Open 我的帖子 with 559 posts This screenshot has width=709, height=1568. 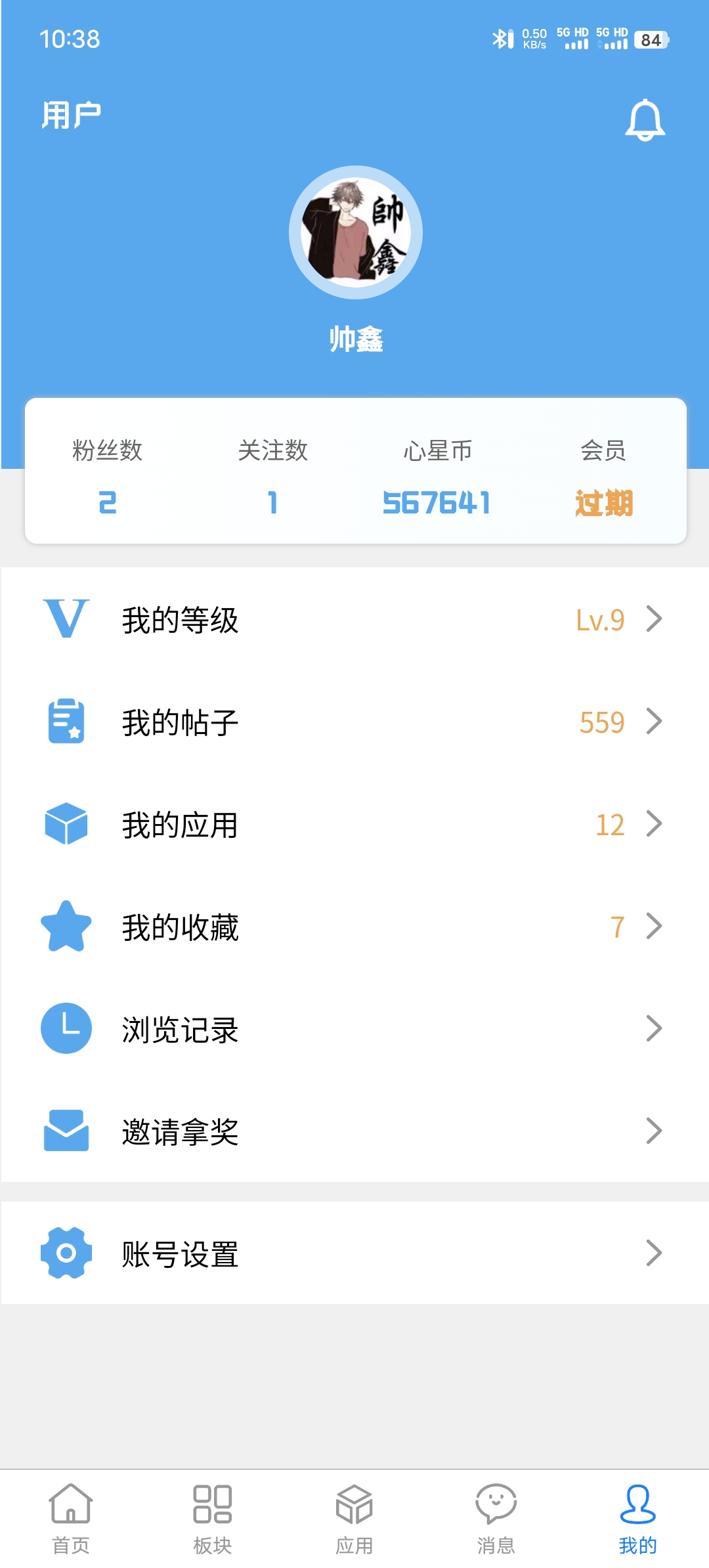(x=354, y=722)
